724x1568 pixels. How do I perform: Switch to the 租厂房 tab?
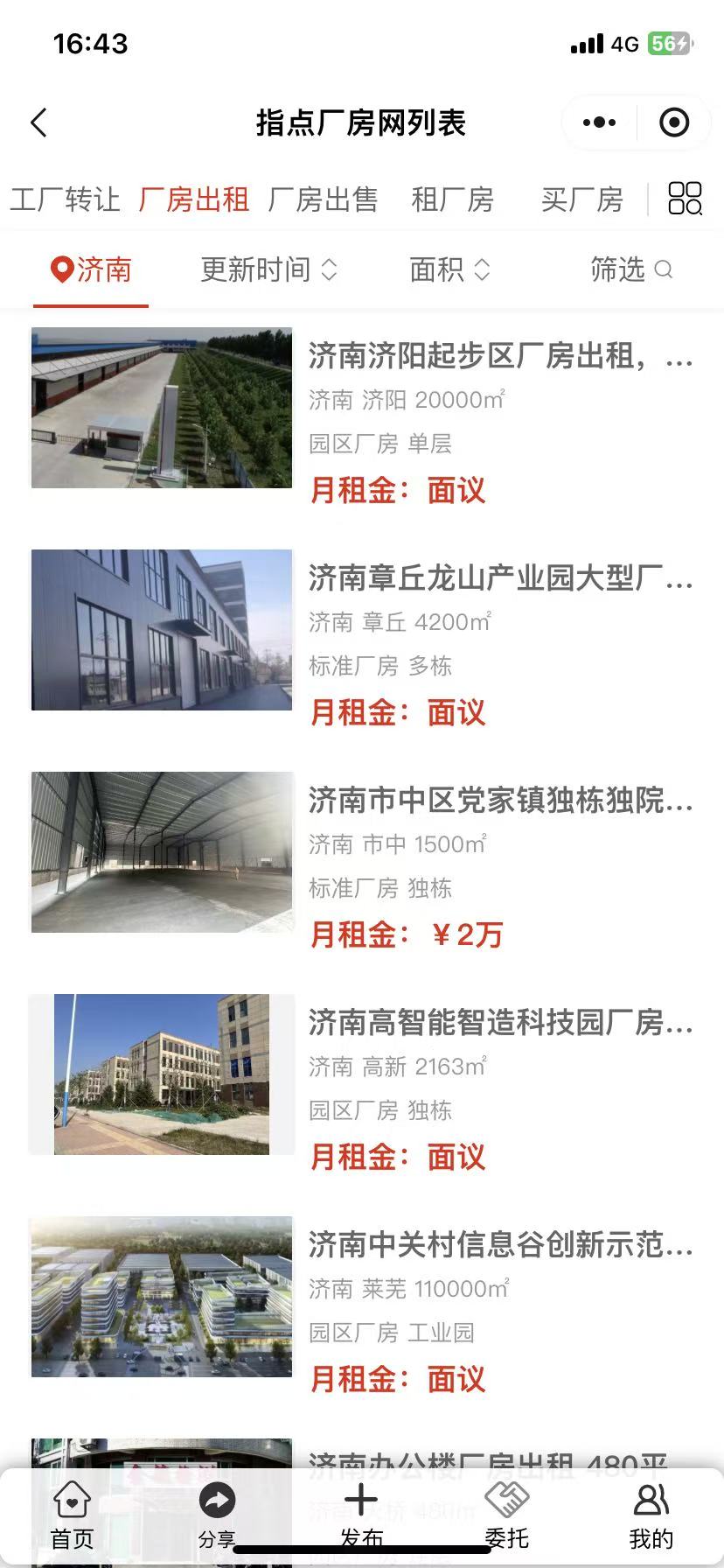(x=452, y=199)
